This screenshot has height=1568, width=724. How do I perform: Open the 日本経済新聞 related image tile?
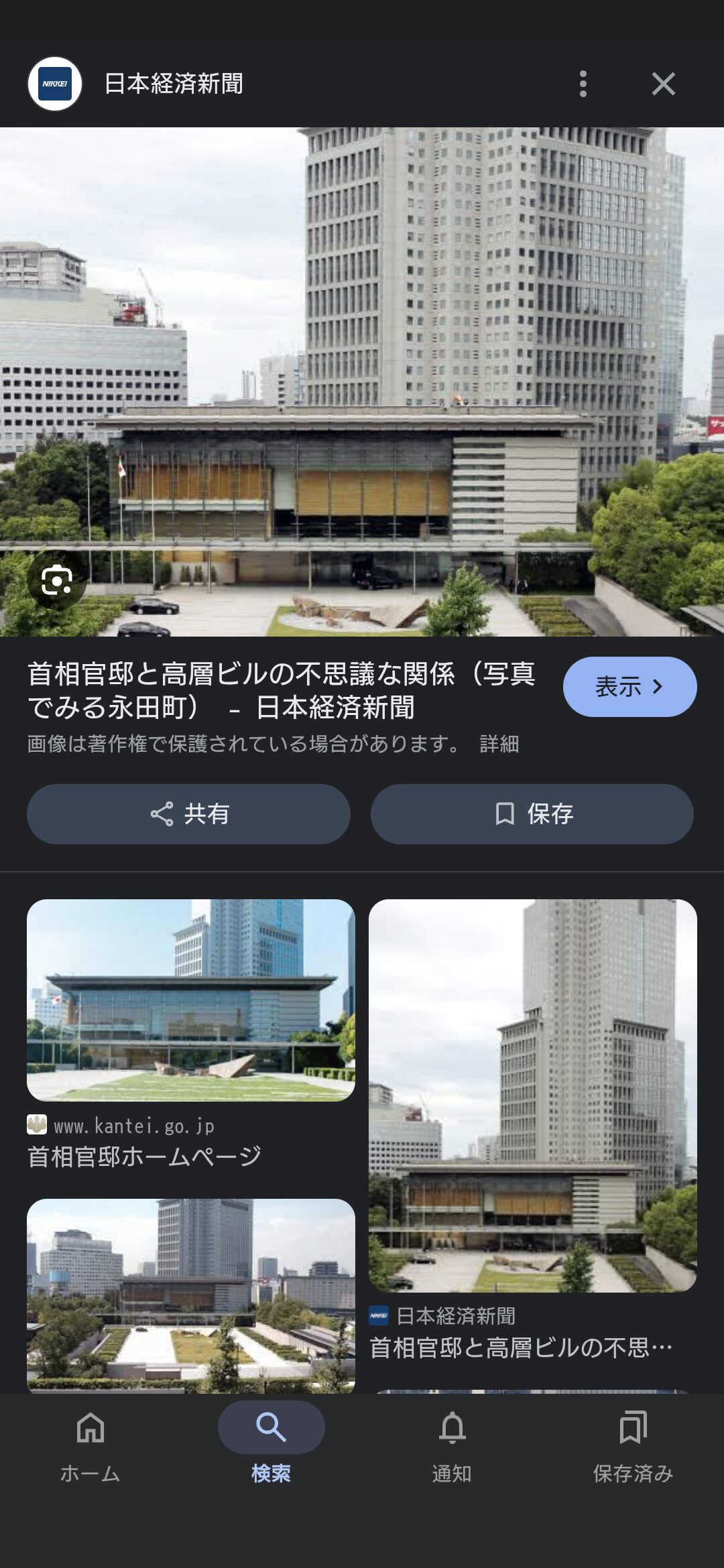[x=533, y=1096]
